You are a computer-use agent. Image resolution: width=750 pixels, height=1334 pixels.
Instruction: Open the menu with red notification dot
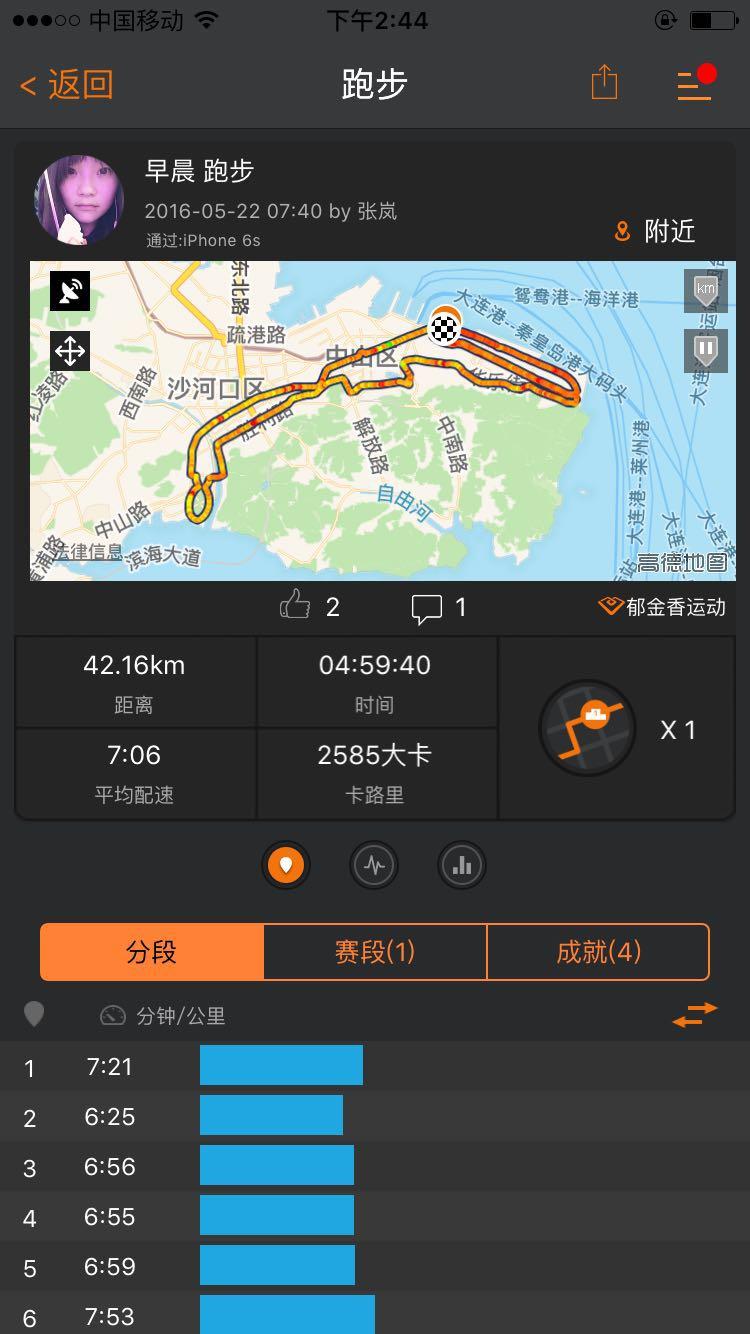click(x=695, y=84)
